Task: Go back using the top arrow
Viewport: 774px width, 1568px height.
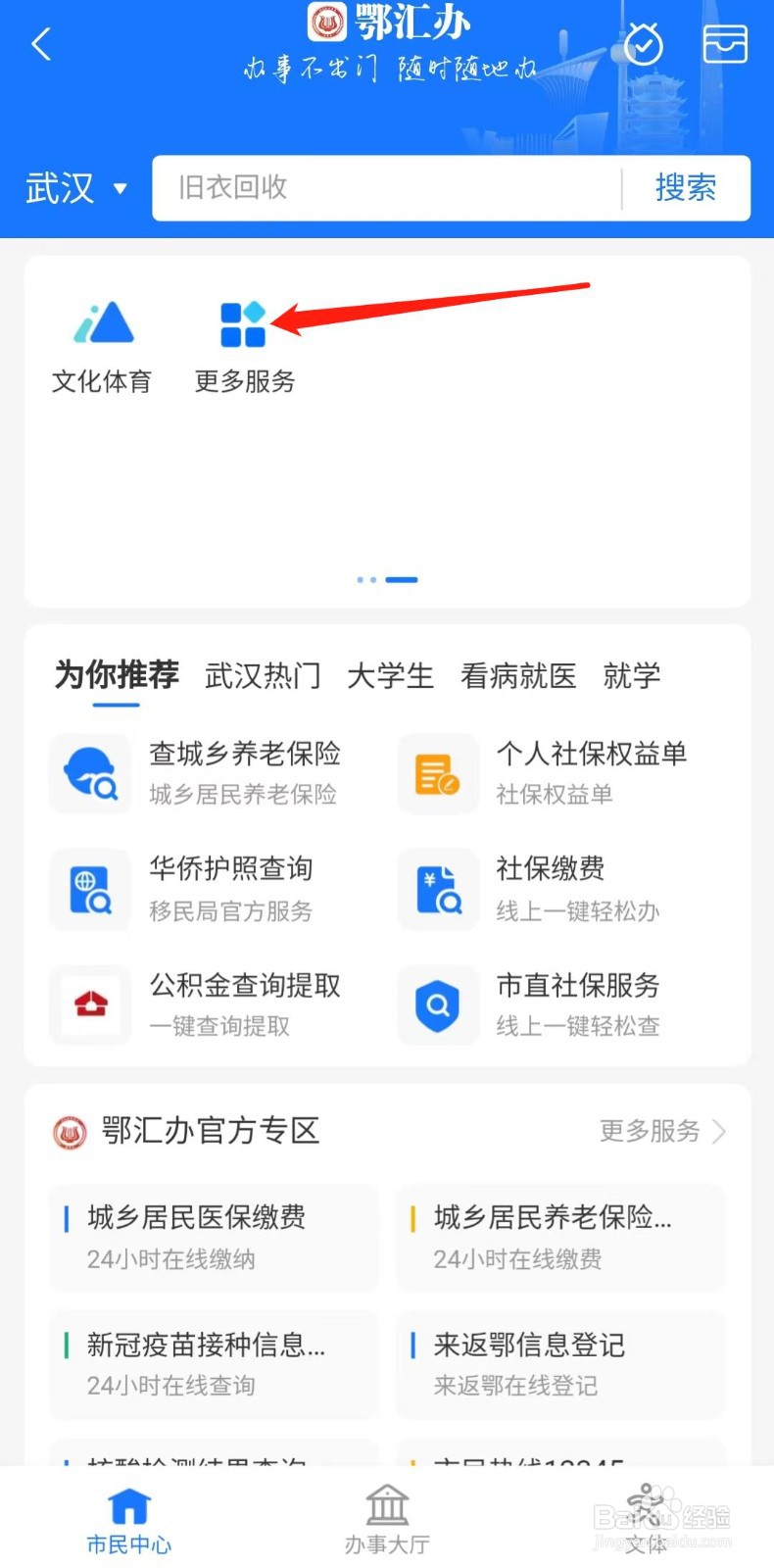Action: point(41,44)
